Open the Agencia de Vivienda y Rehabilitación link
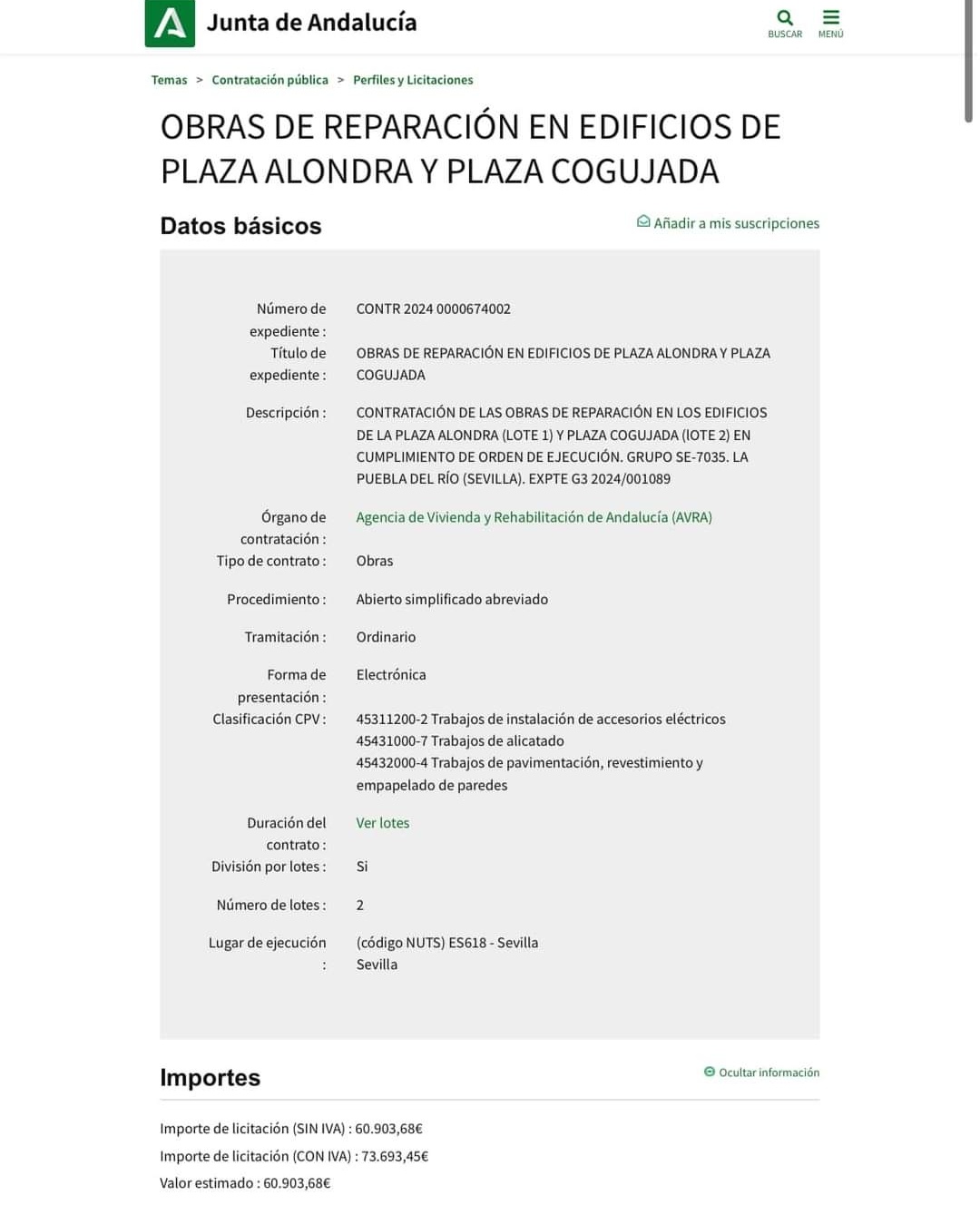 coord(534,517)
